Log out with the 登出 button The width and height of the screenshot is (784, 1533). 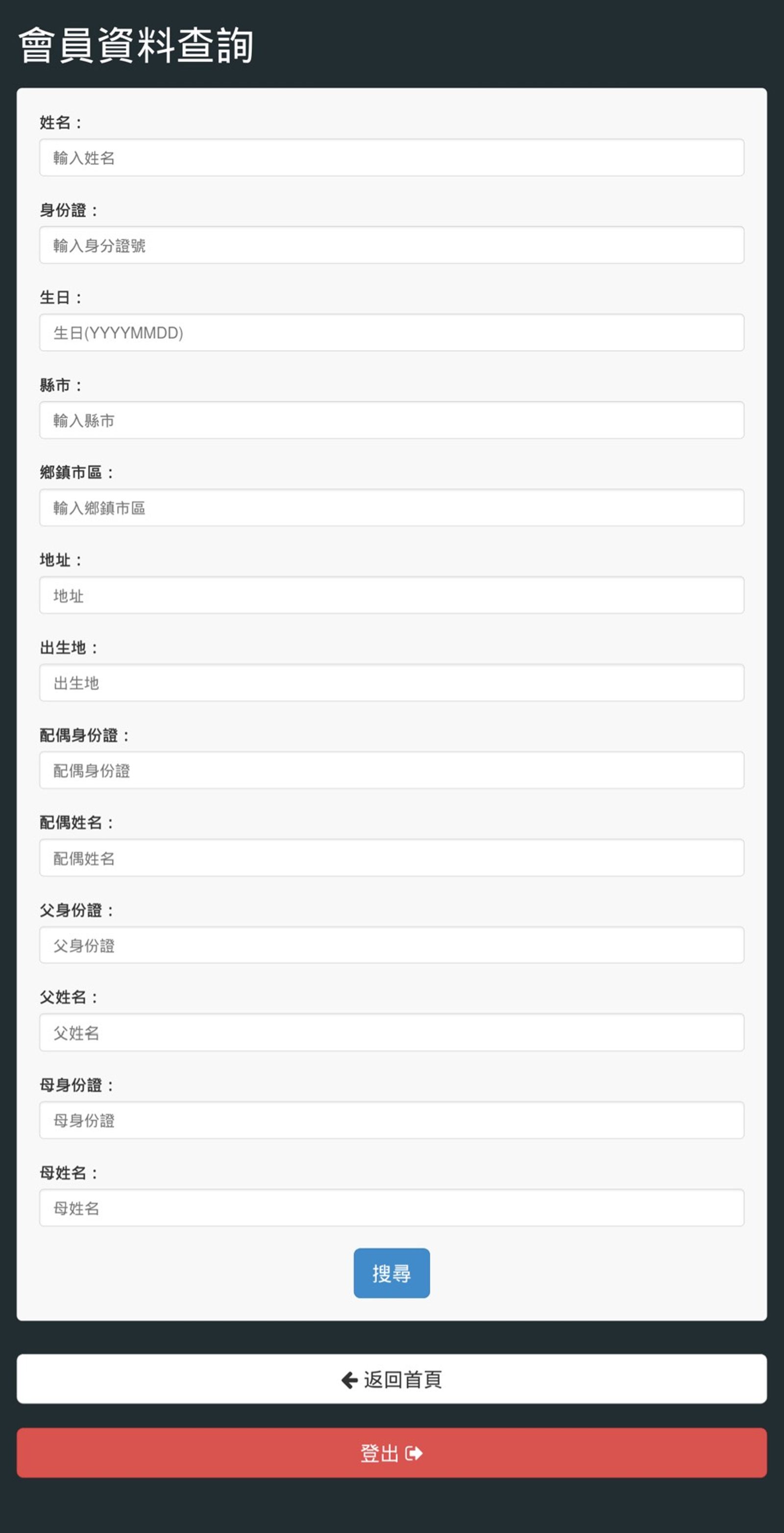392,1453
